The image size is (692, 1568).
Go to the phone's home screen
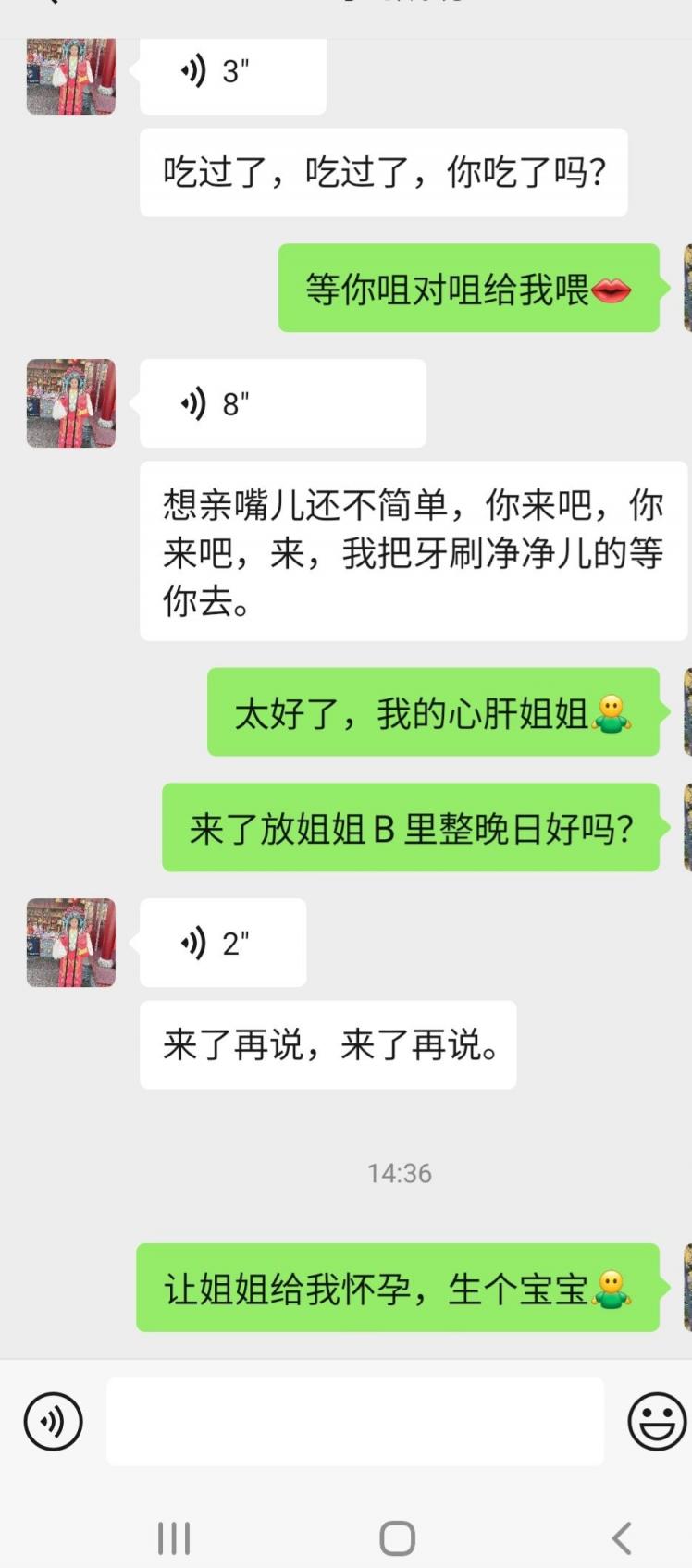tap(398, 1538)
